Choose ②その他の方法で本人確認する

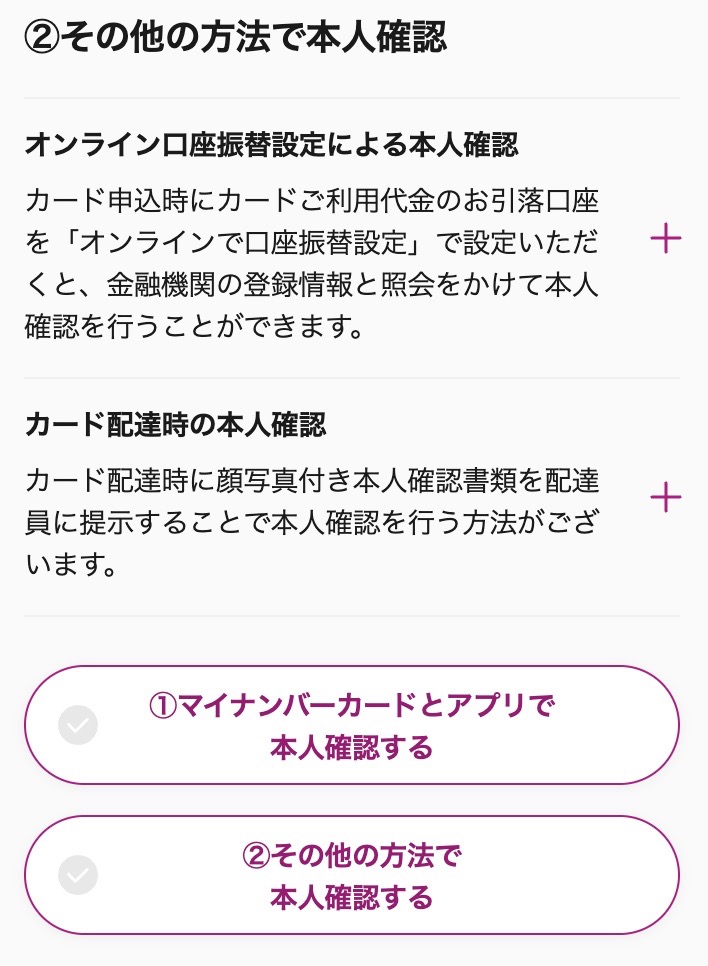[x=351, y=876]
